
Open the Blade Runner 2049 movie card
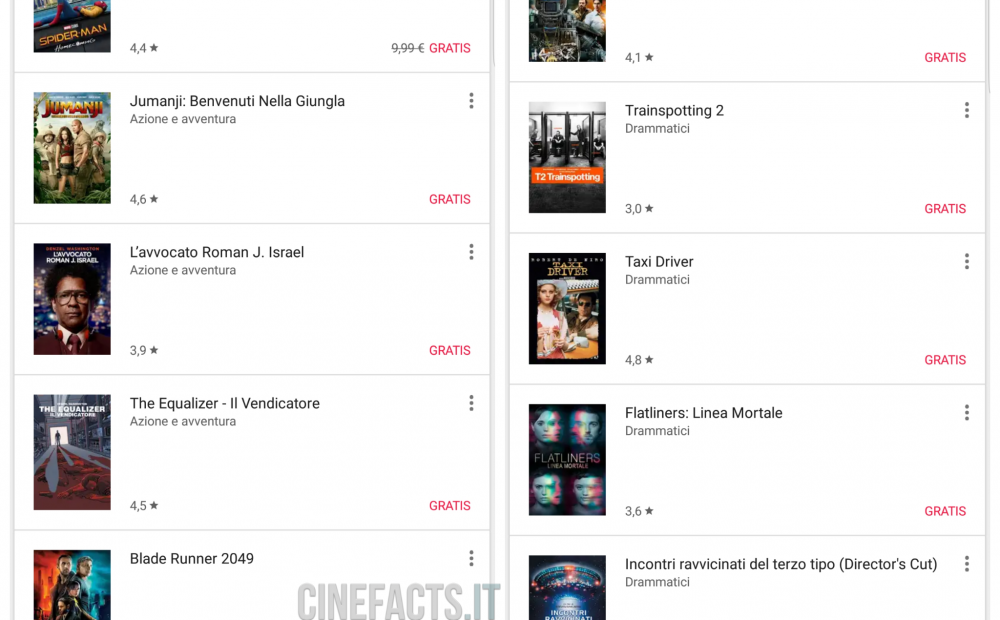192,558
